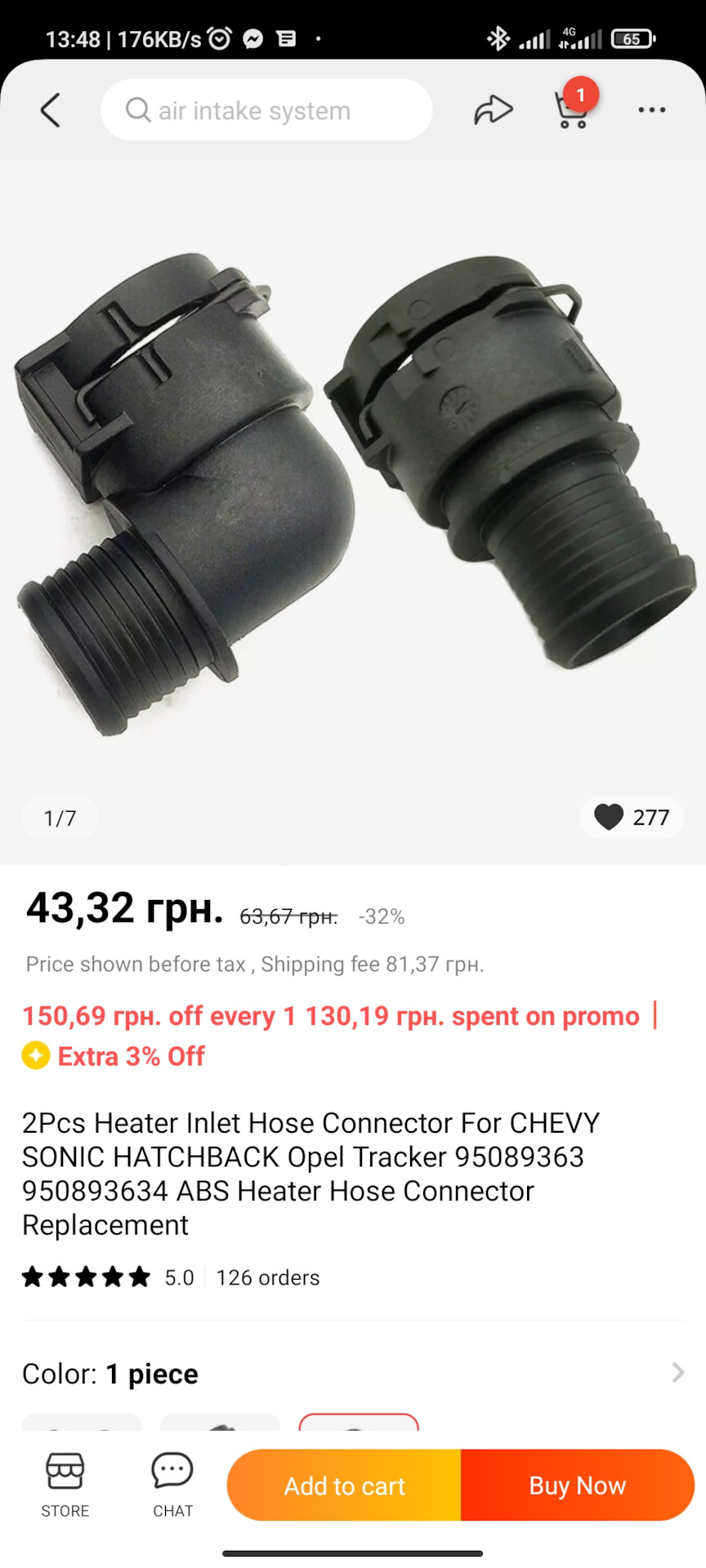
Task: Tap Add to cart
Action: coord(343,1485)
